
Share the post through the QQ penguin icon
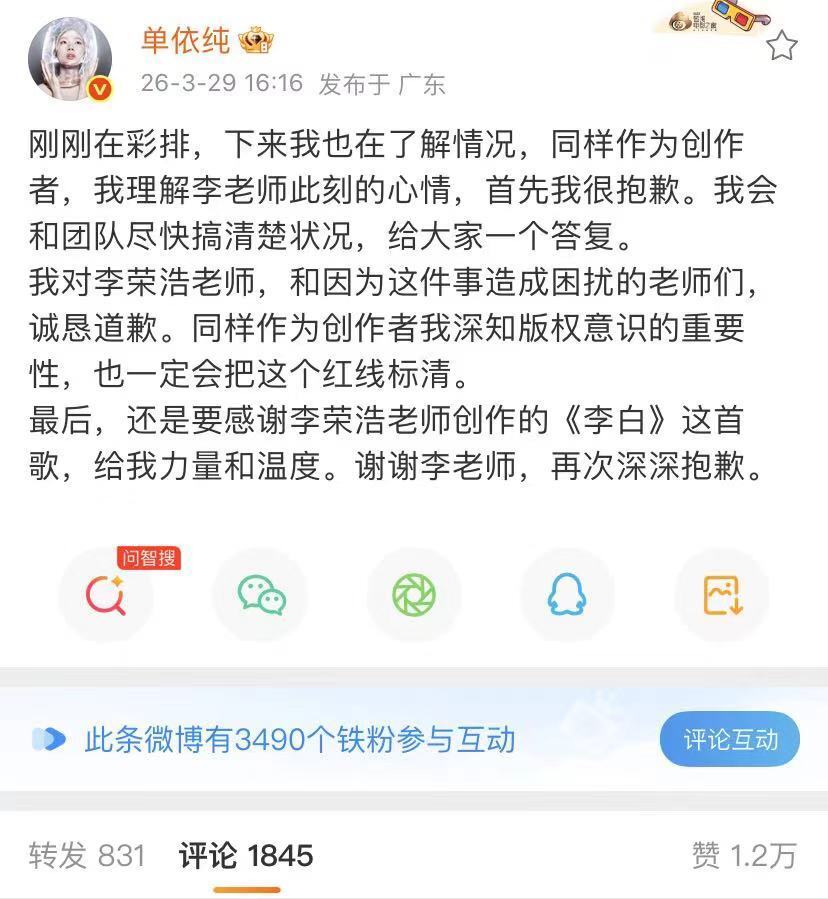[567, 595]
